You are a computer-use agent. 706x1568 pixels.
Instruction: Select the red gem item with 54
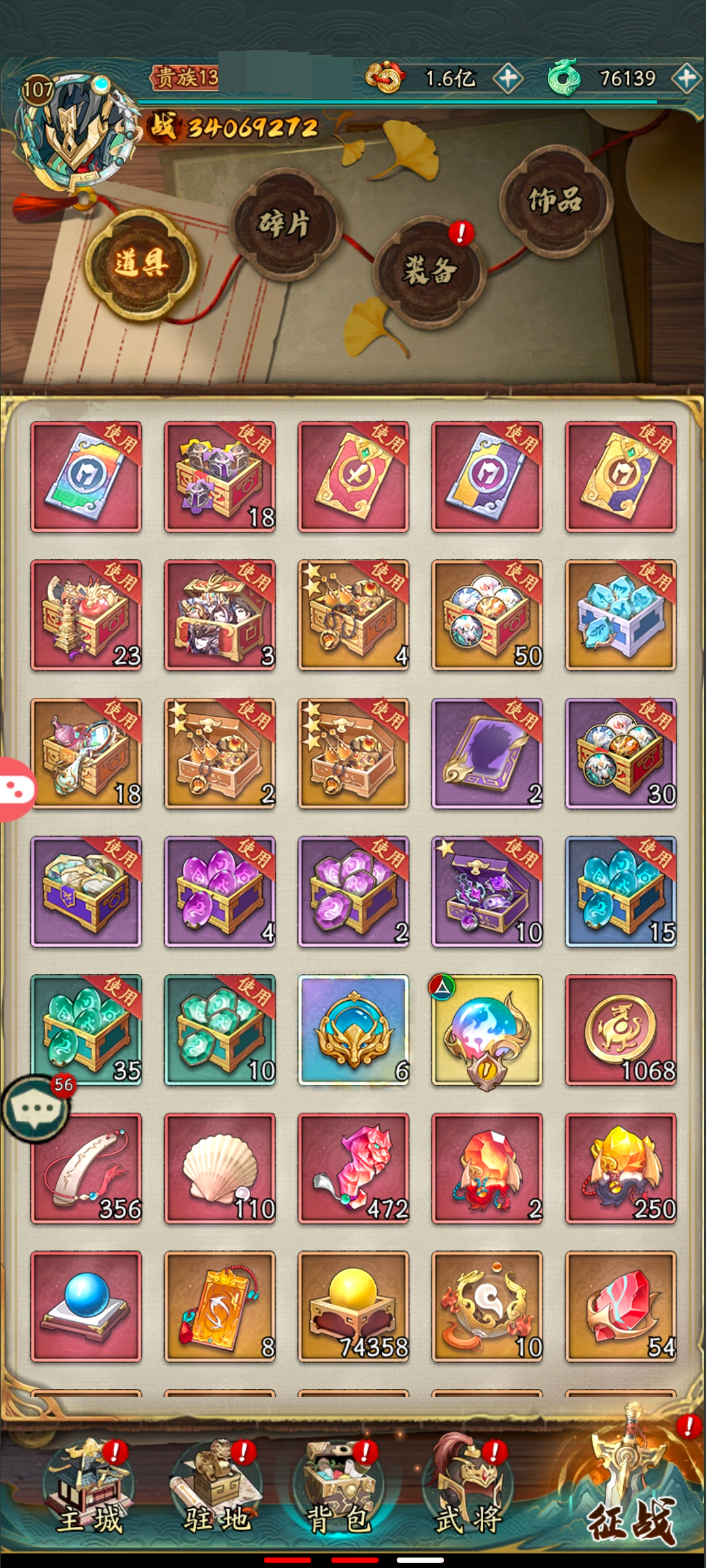[620, 1307]
